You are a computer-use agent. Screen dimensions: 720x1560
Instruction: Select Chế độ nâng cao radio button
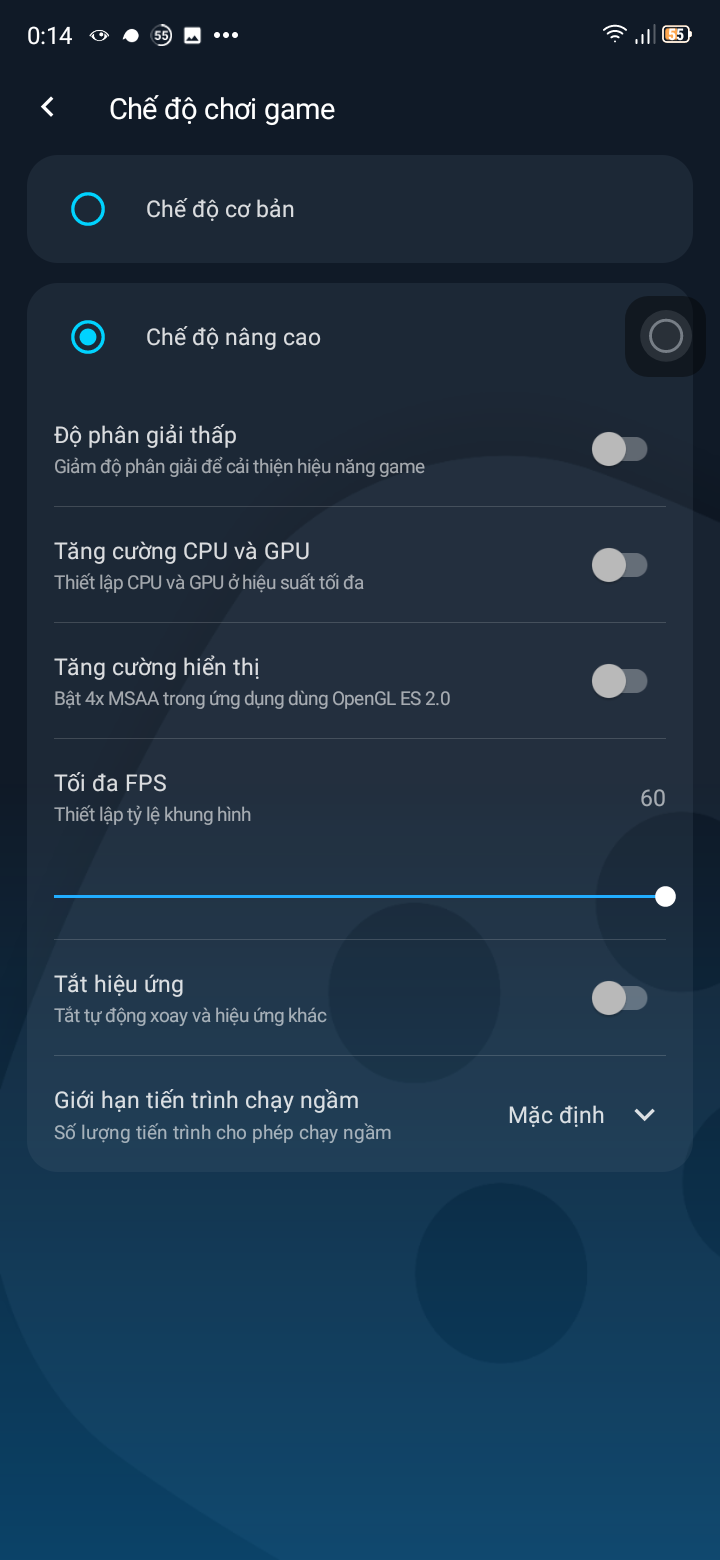[x=88, y=337]
